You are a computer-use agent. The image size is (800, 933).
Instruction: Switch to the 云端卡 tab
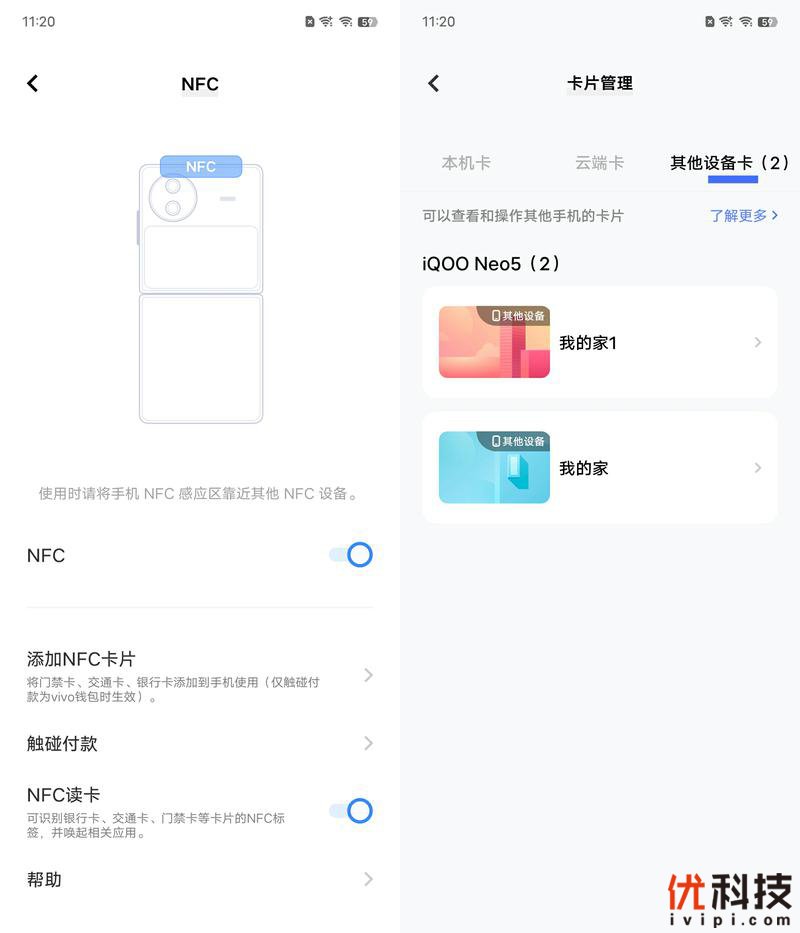pos(599,162)
